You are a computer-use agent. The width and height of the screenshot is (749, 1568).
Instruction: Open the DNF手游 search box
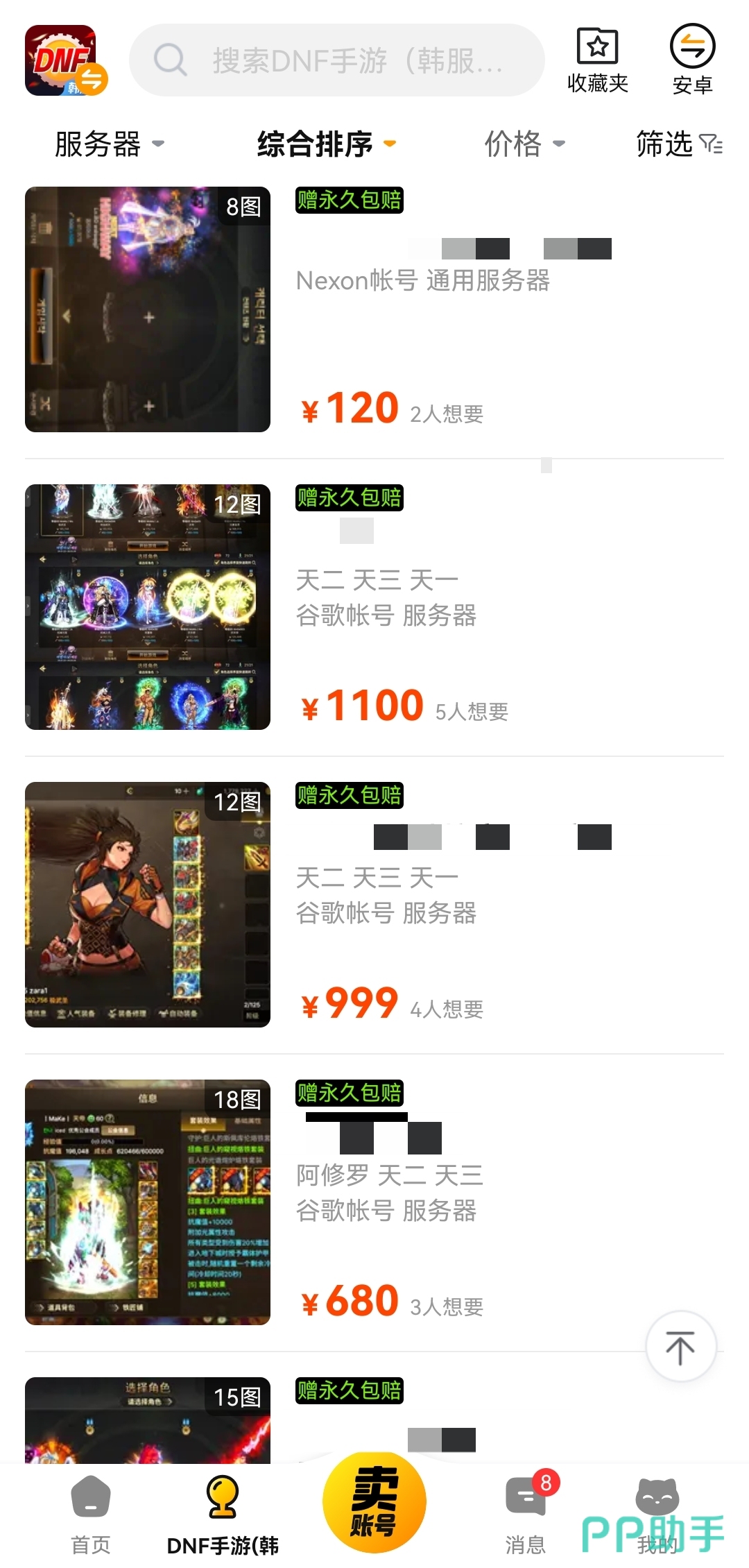337,60
